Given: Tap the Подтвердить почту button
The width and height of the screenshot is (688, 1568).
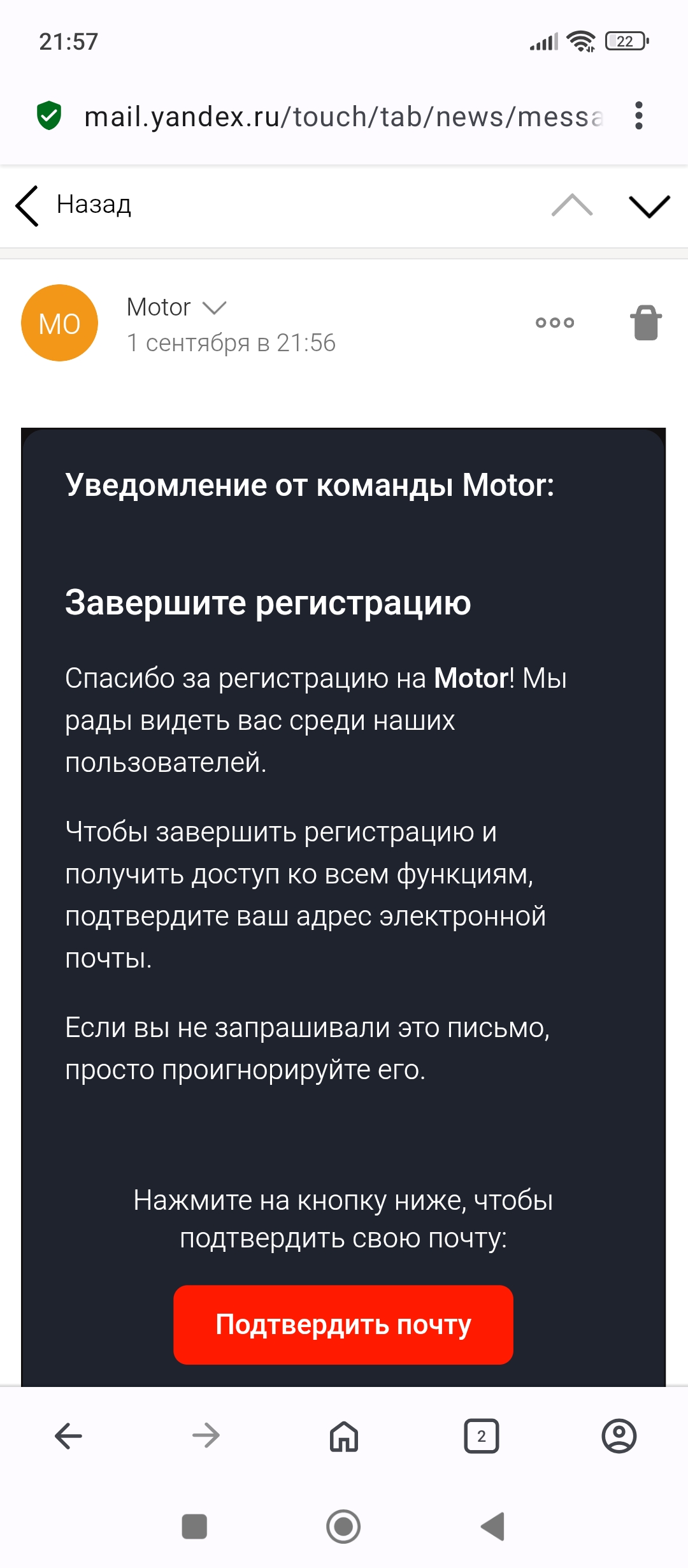Looking at the screenshot, I should point(343,1325).
